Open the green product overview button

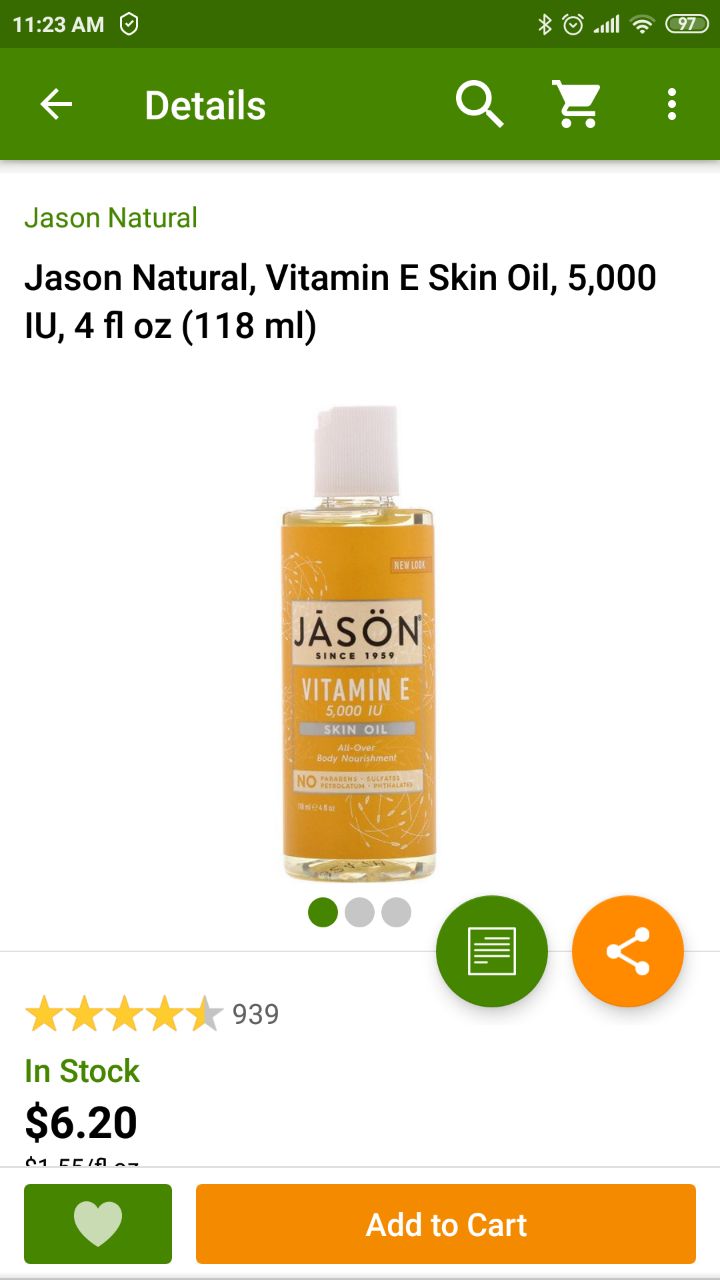492,951
